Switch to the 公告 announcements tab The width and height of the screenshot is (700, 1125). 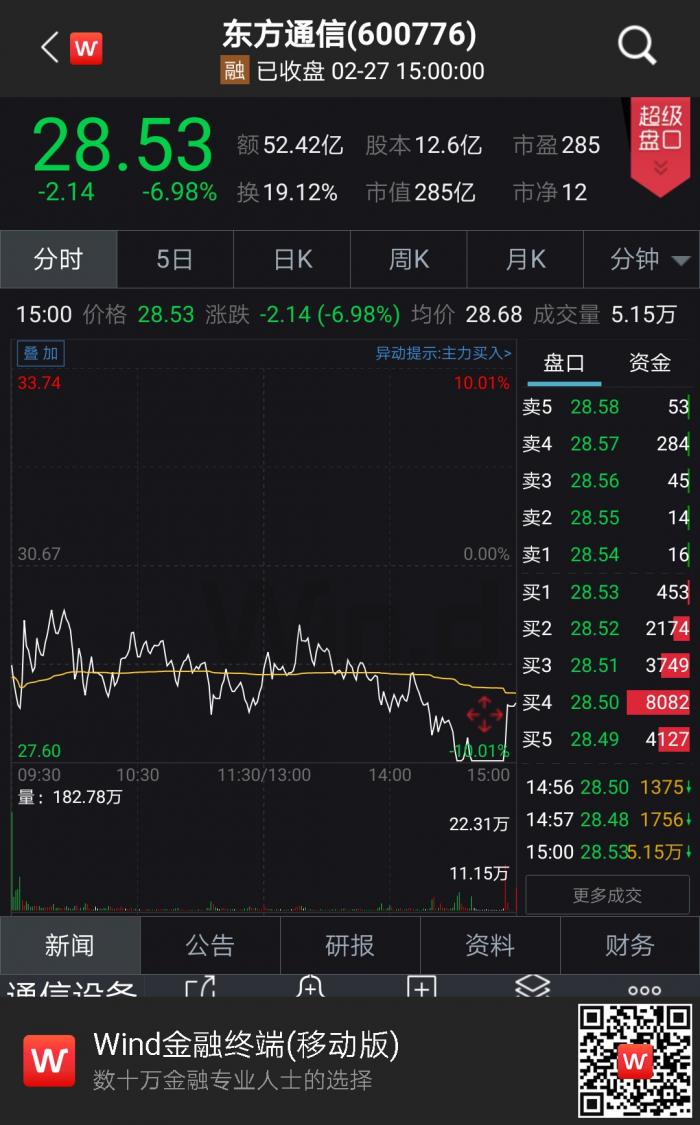[x=210, y=945]
